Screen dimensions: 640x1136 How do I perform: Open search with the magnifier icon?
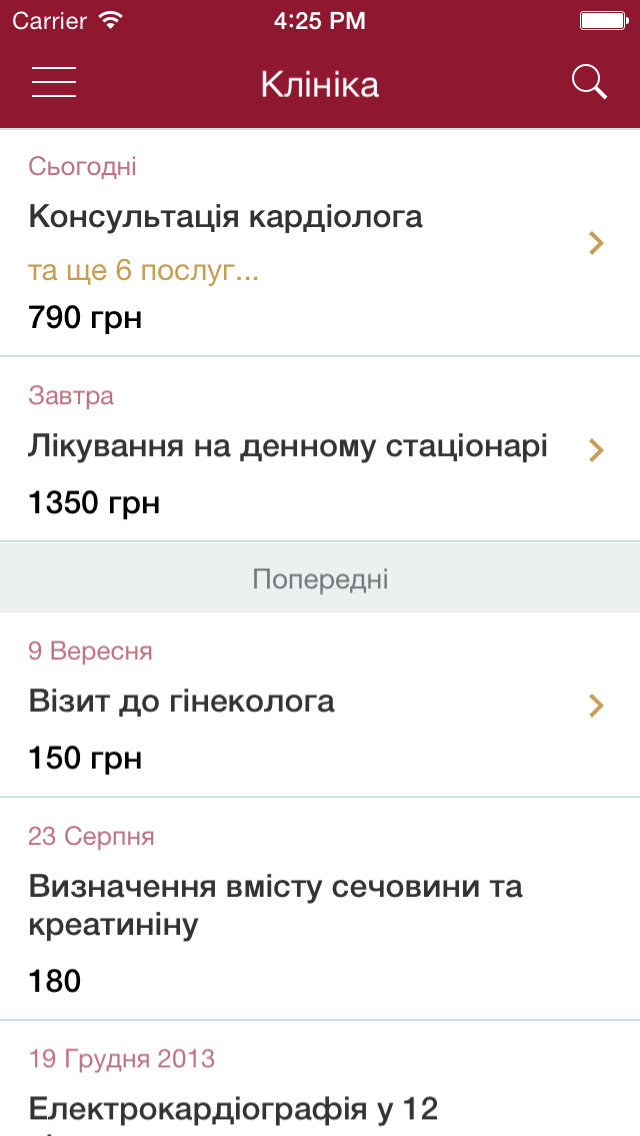coord(589,82)
